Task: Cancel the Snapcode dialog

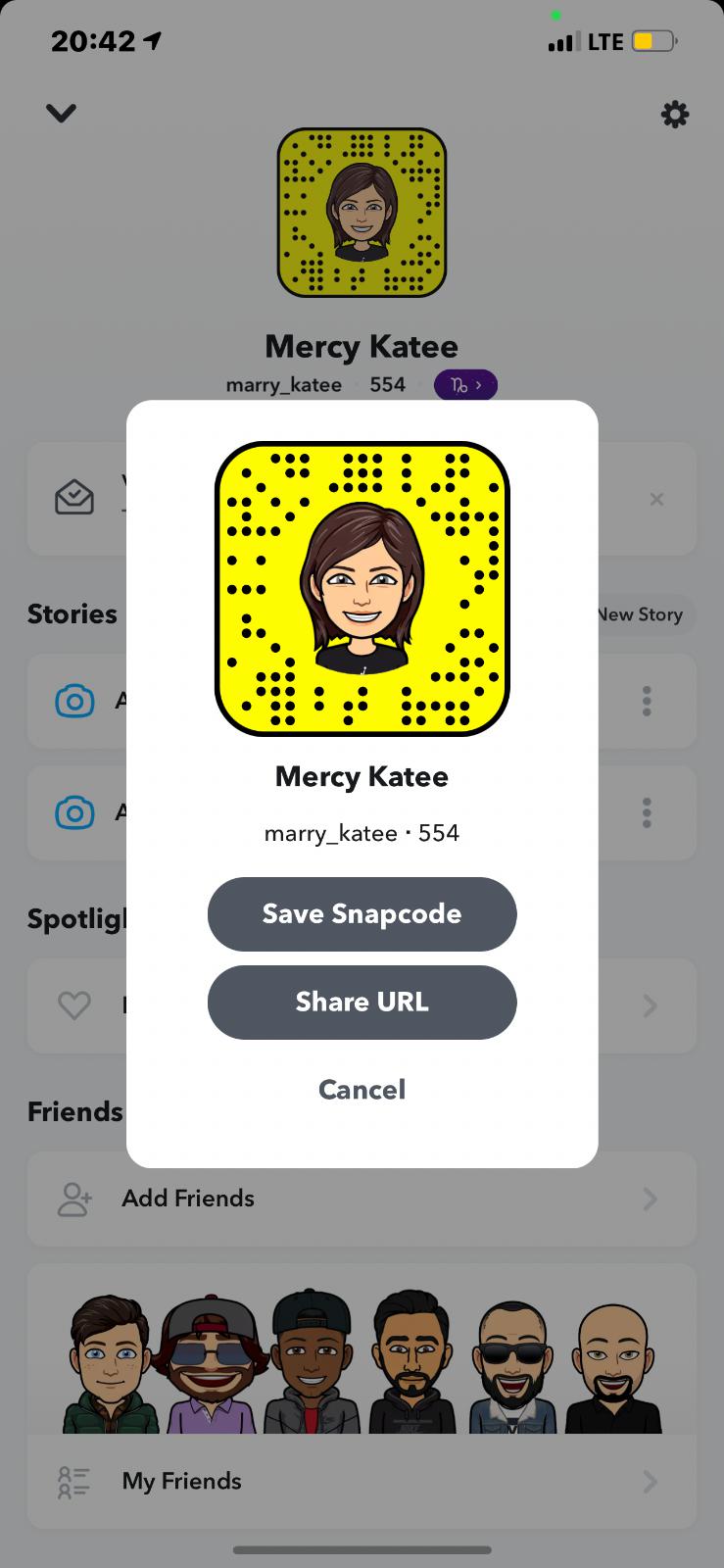Action: coord(362,1090)
